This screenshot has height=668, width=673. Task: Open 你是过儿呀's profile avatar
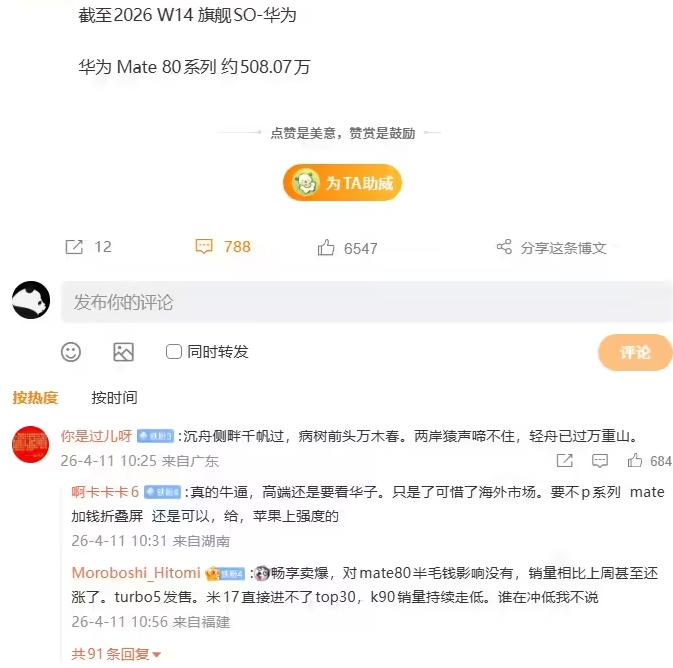tap(31, 443)
